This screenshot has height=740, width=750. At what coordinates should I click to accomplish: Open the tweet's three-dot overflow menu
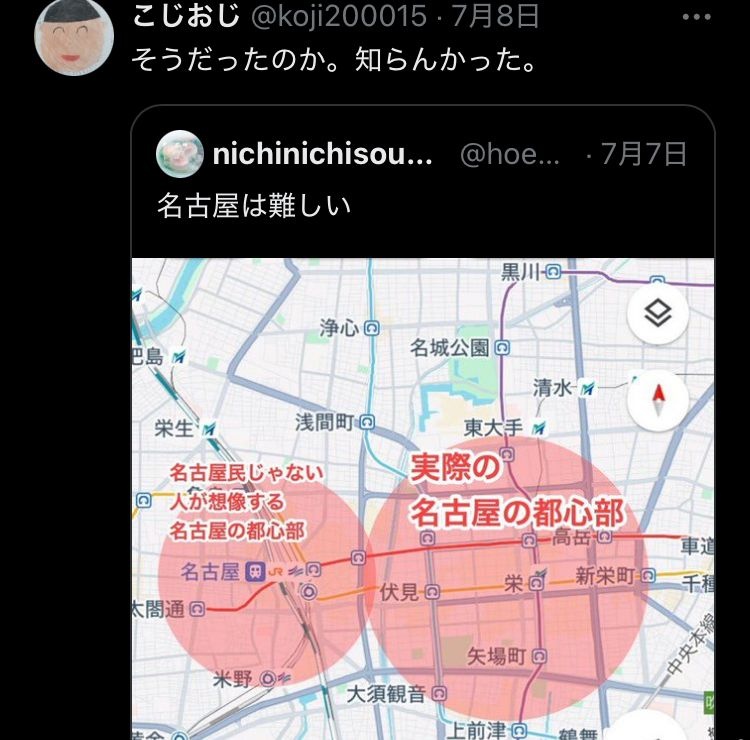point(696,17)
